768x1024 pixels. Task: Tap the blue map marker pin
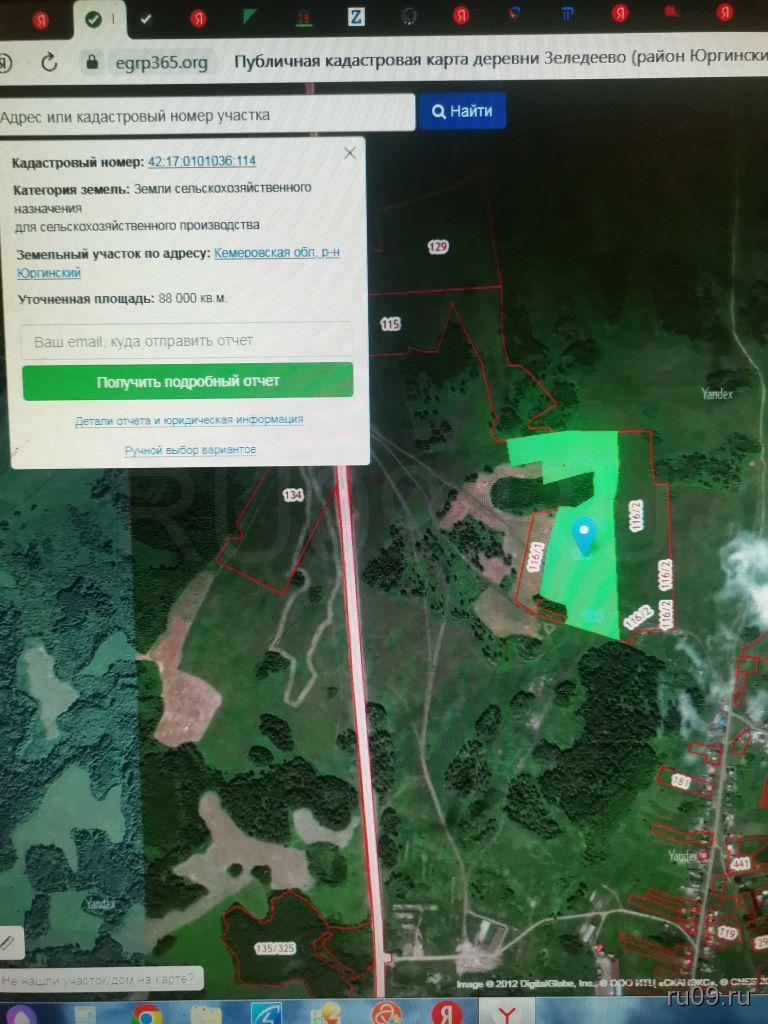583,535
